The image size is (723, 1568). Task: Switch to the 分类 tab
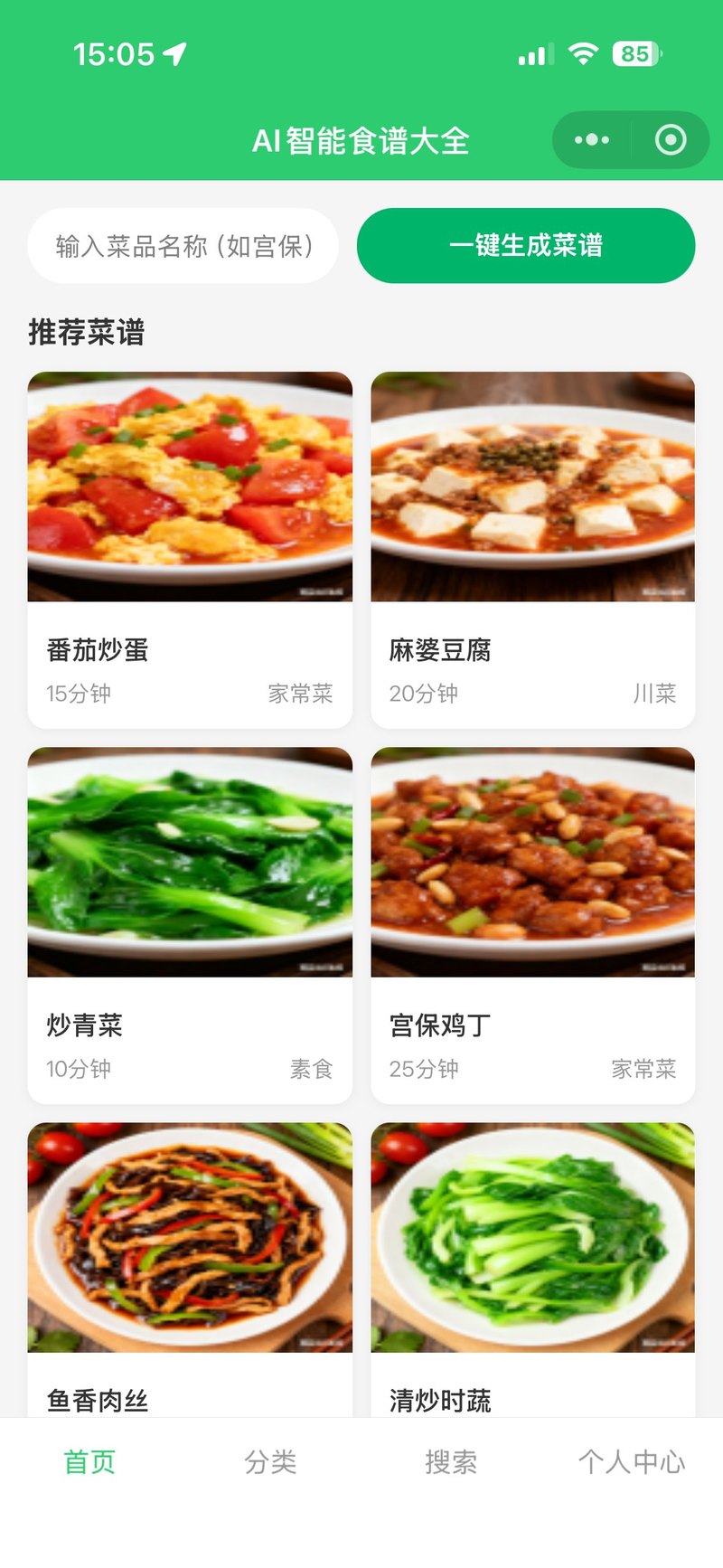pyautogui.click(x=270, y=1461)
